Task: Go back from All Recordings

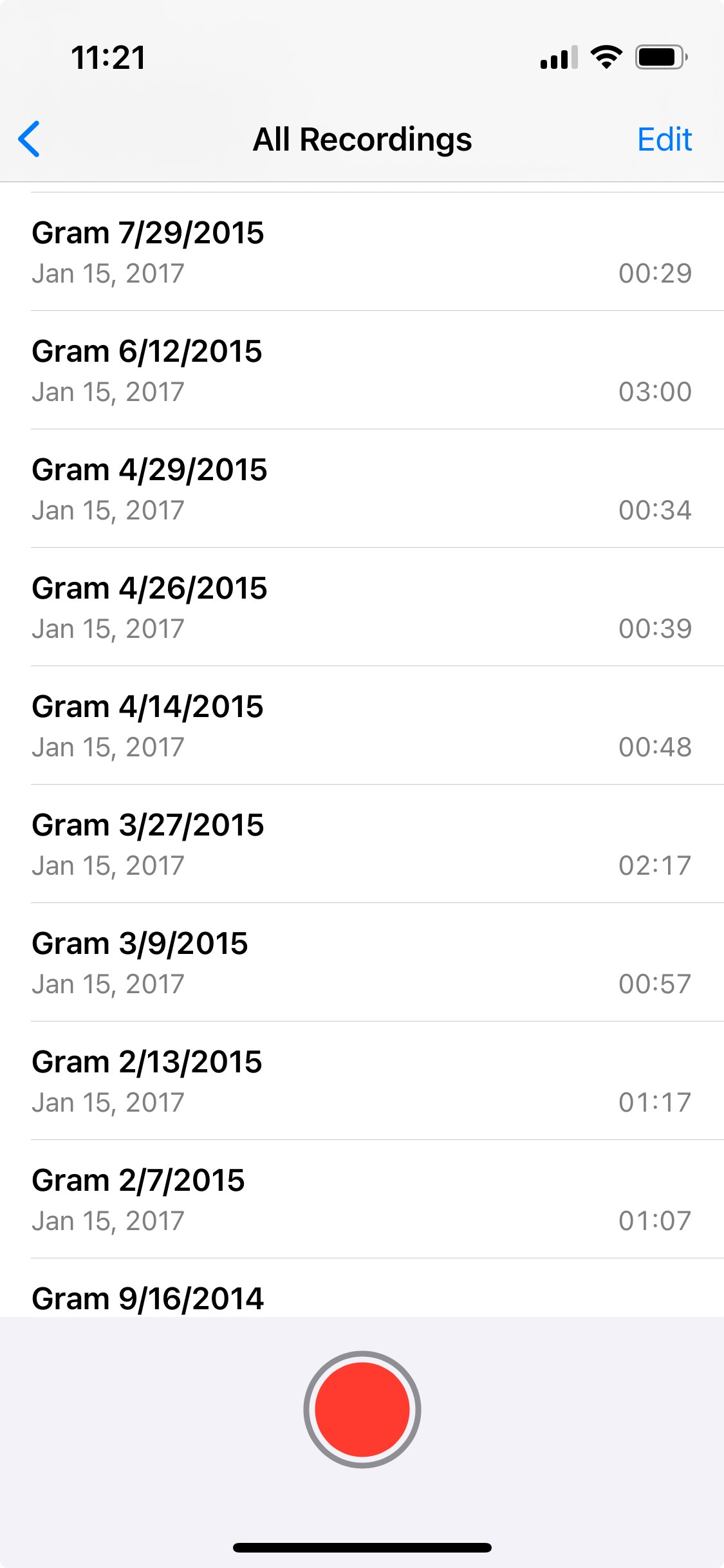Action: point(30,139)
